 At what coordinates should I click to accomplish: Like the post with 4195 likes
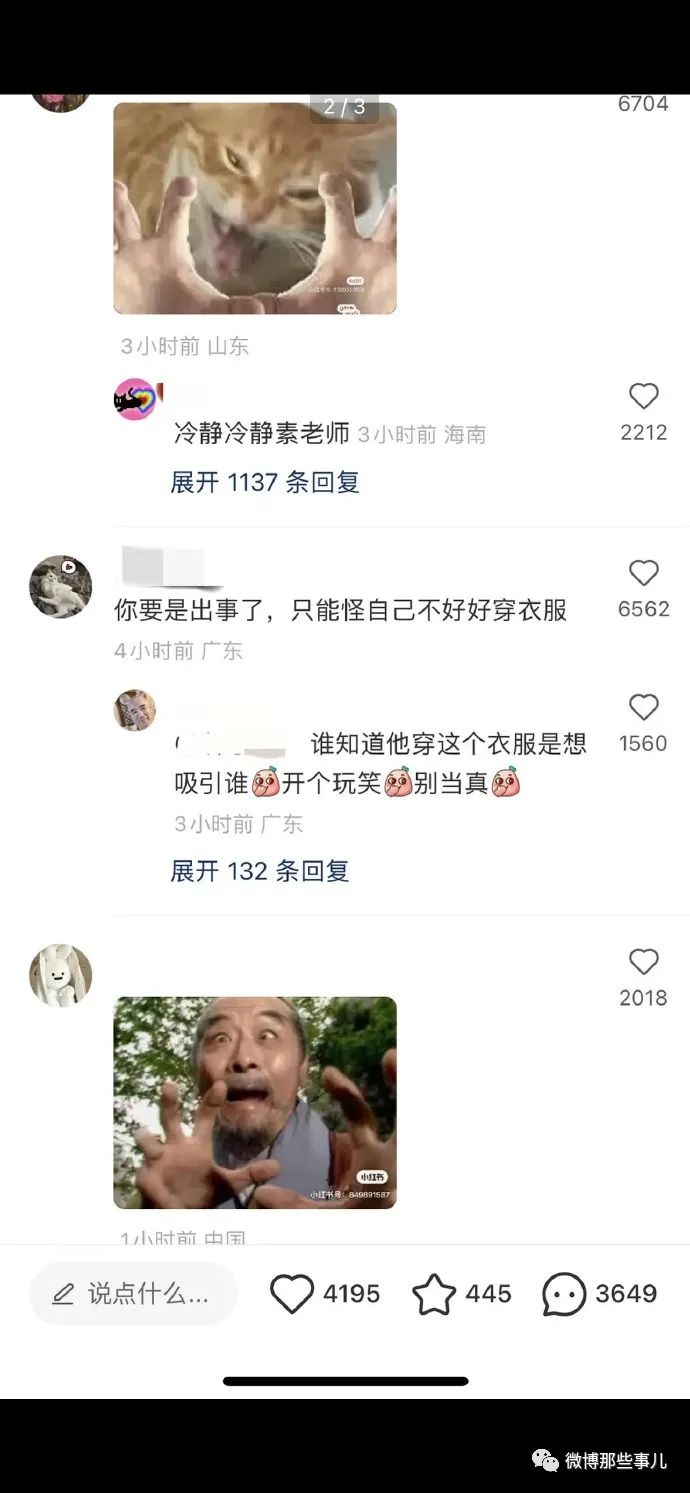pyautogui.click(x=292, y=1294)
